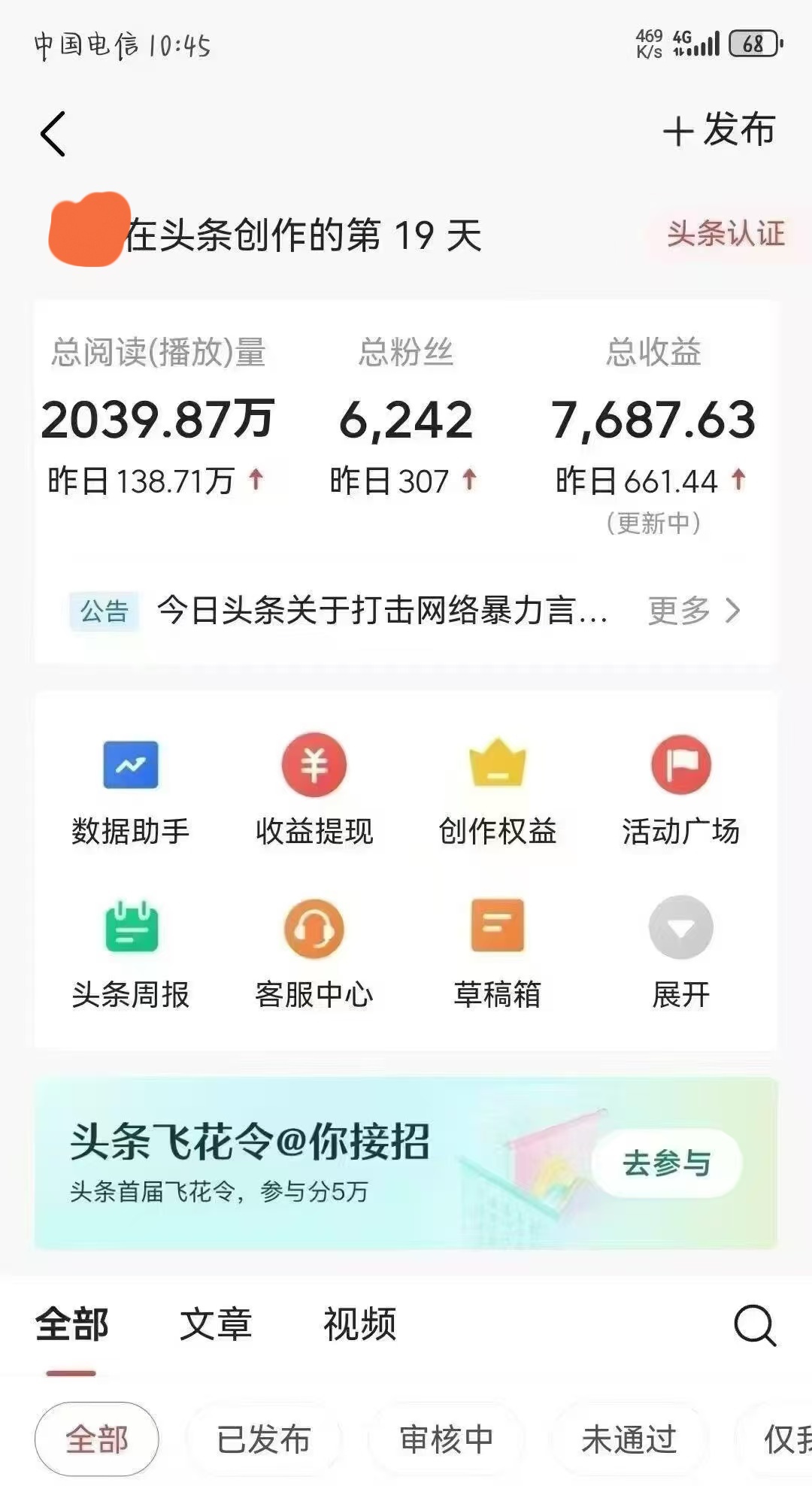Open 收益提现 earnings withdrawal

point(314,791)
